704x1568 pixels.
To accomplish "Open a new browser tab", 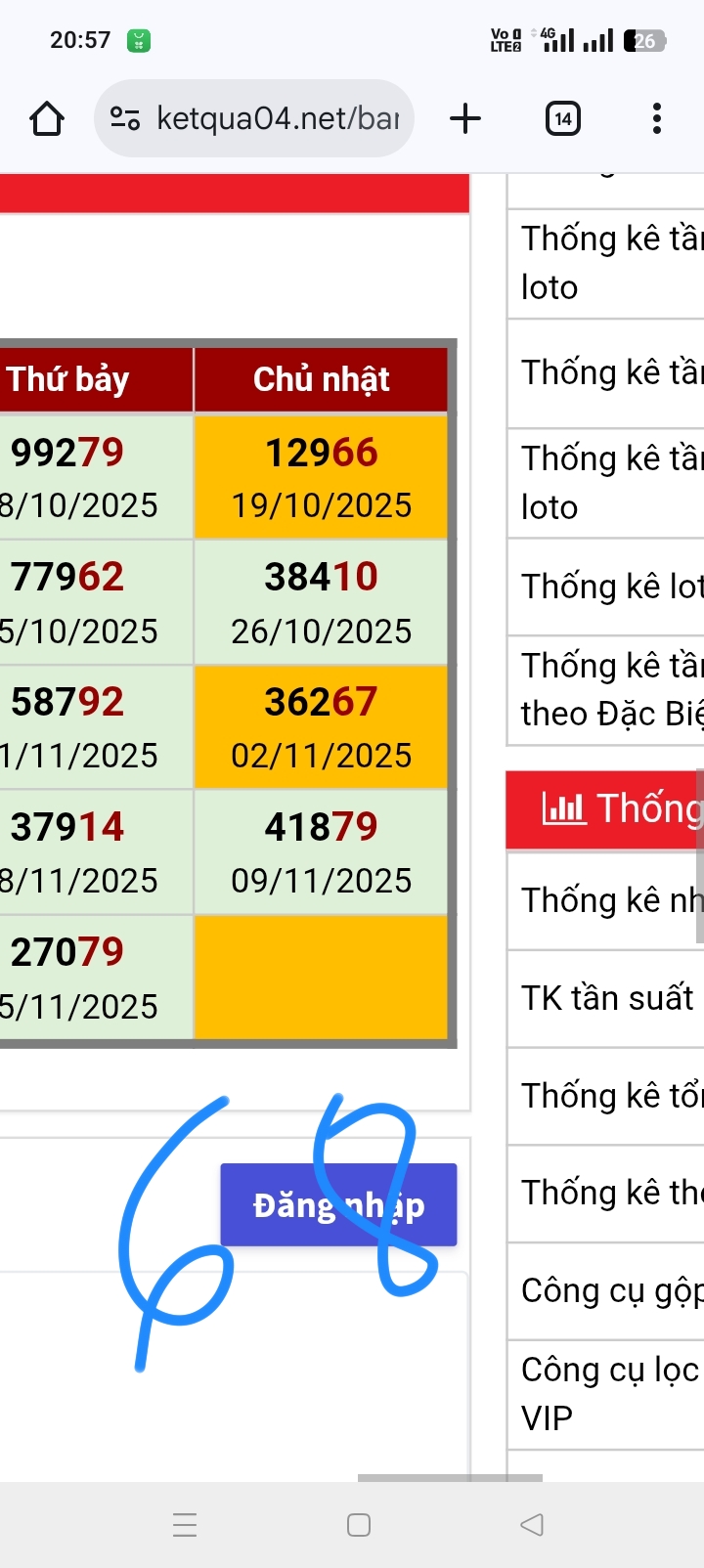I will (465, 119).
